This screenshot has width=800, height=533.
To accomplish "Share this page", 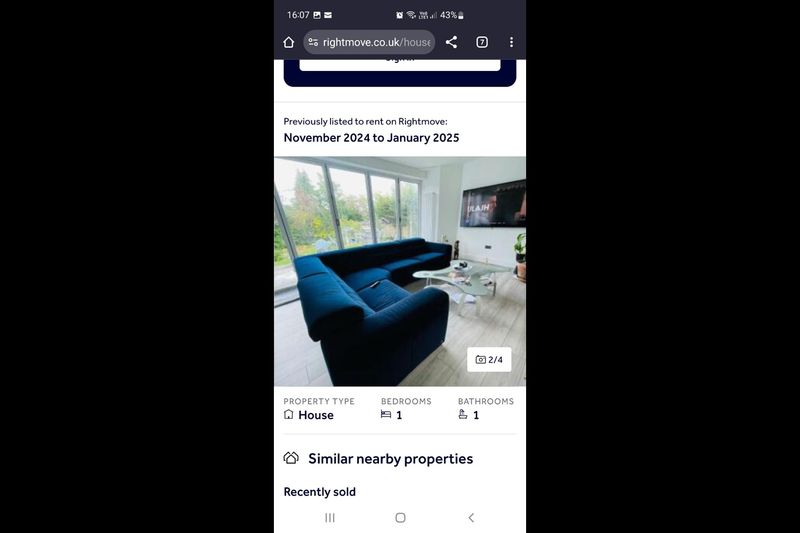I will point(451,42).
